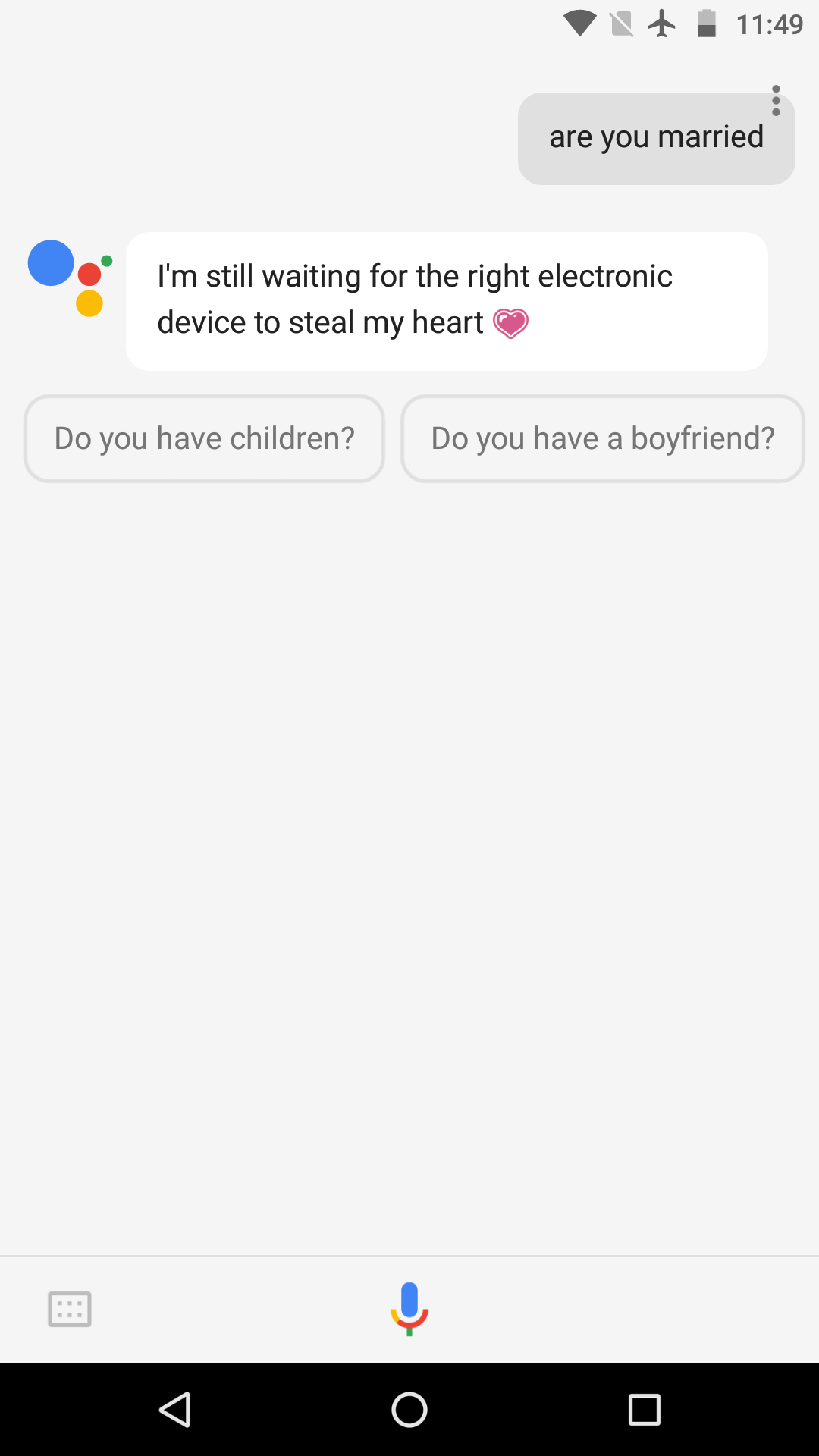819x1456 pixels.
Task: Tap the clock in the status bar
Action: coord(771,24)
